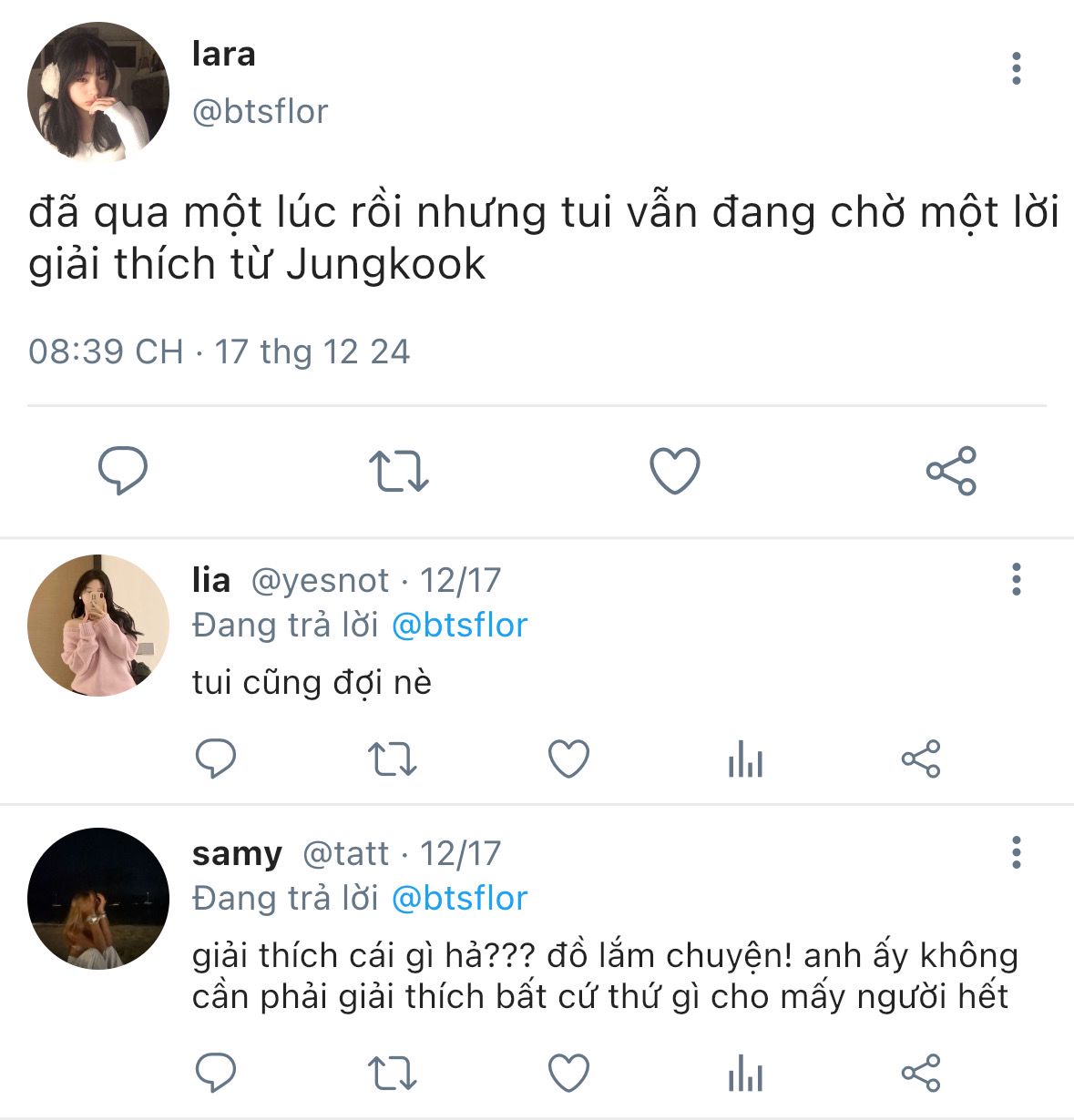
Task: Retweet lara's tweet
Action: [x=398, y=472]
